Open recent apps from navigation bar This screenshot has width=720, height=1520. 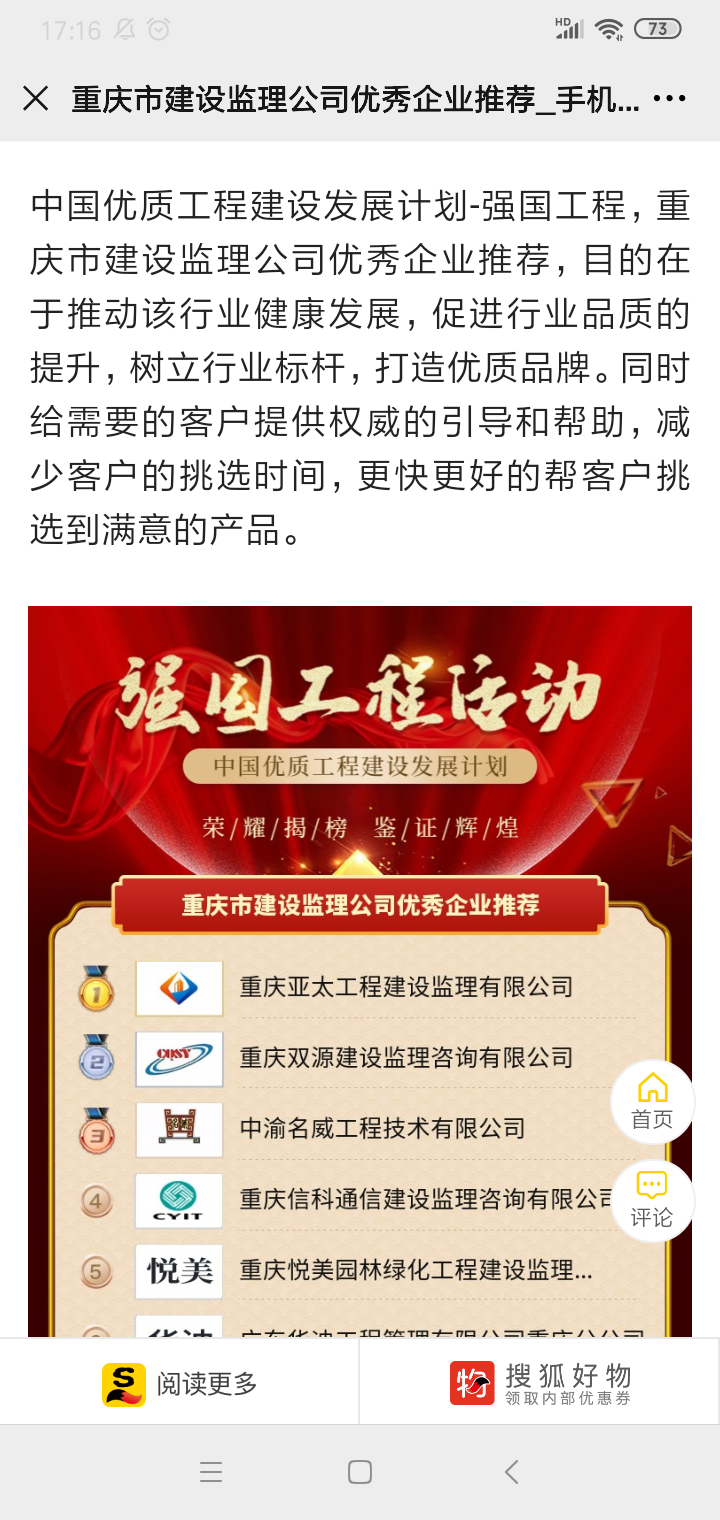coord(210,1471)
